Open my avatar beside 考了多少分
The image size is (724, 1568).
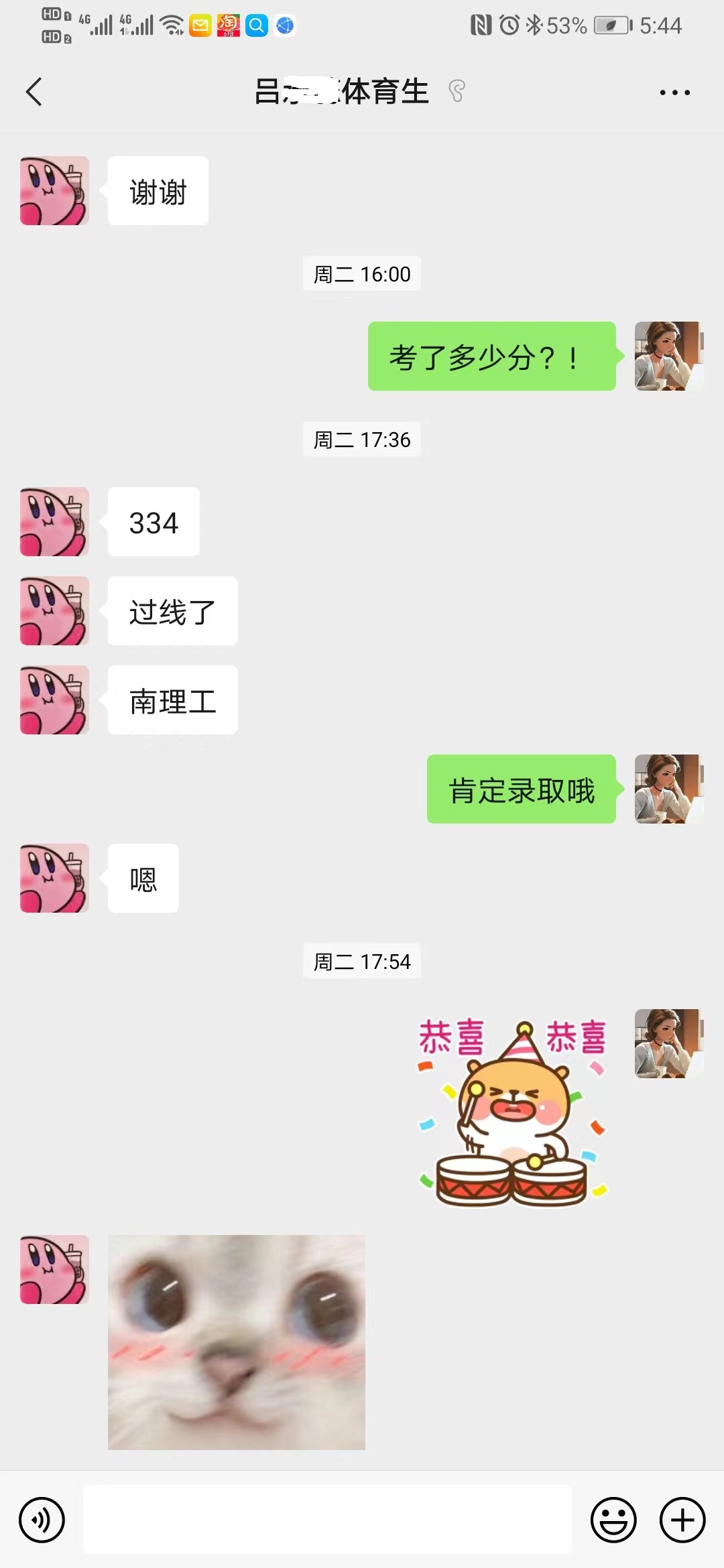[x=668, y=356]
